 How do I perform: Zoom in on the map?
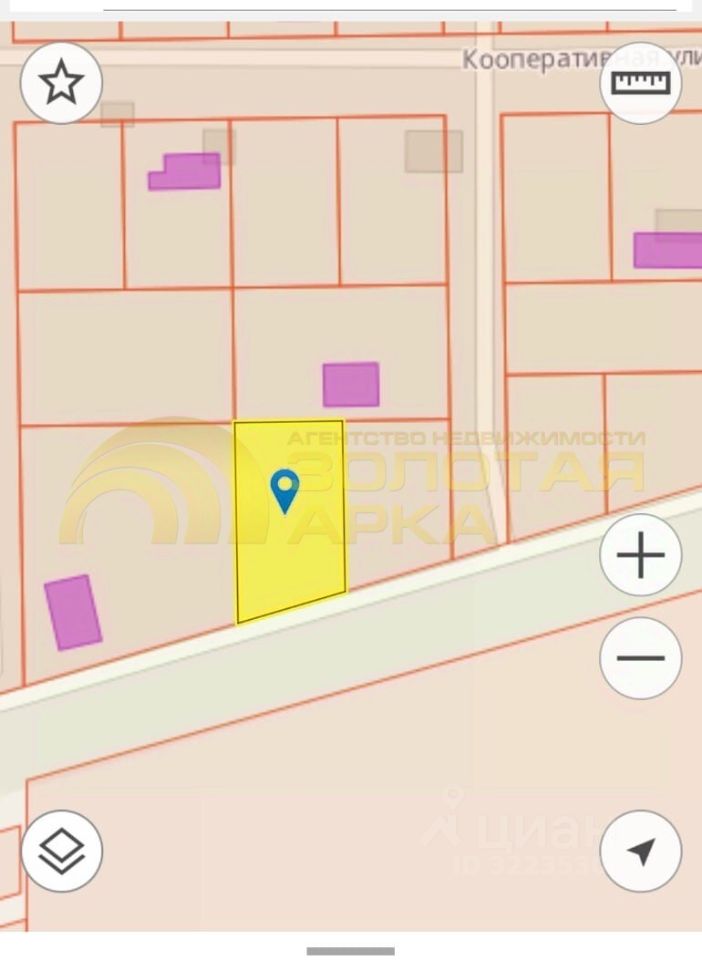point(640,555)
